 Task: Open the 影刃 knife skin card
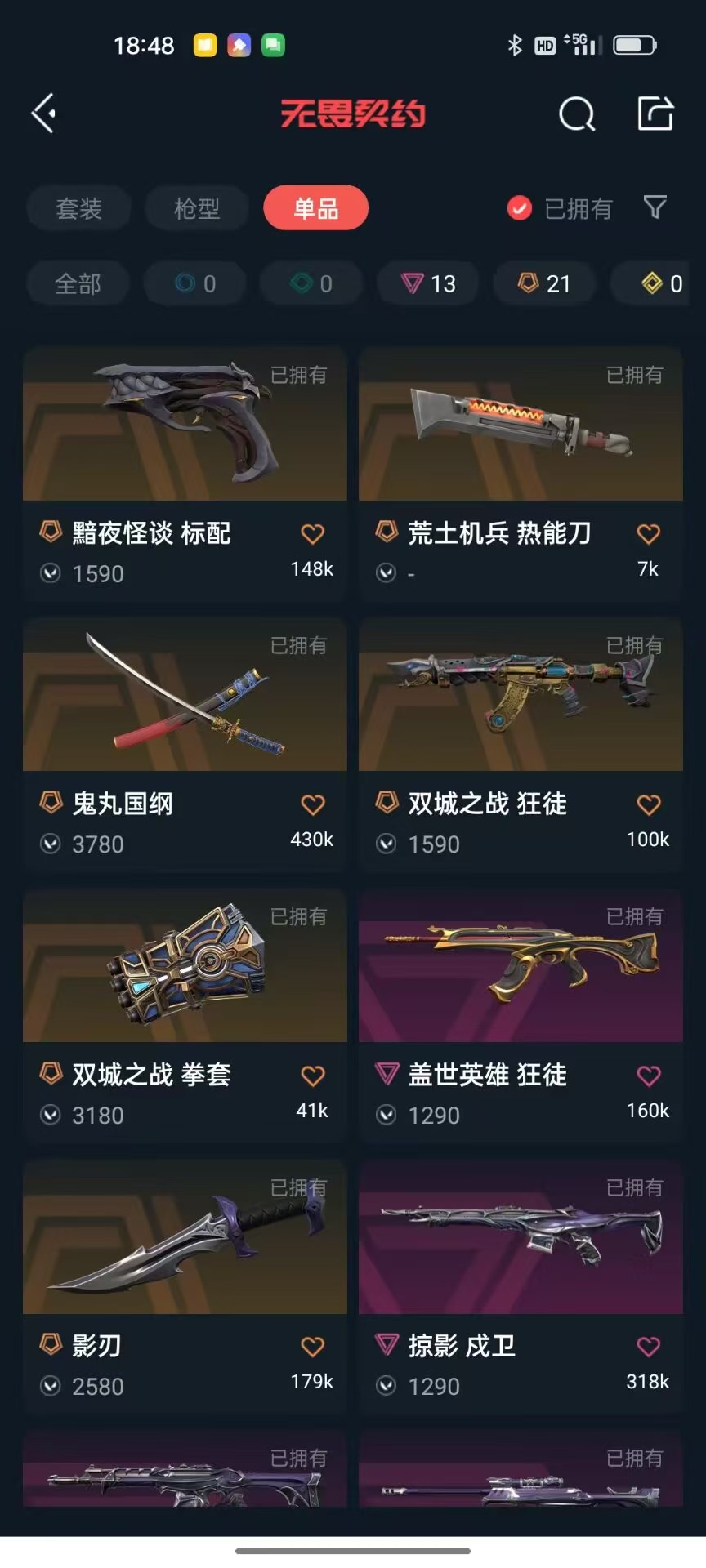(185, 1287)
